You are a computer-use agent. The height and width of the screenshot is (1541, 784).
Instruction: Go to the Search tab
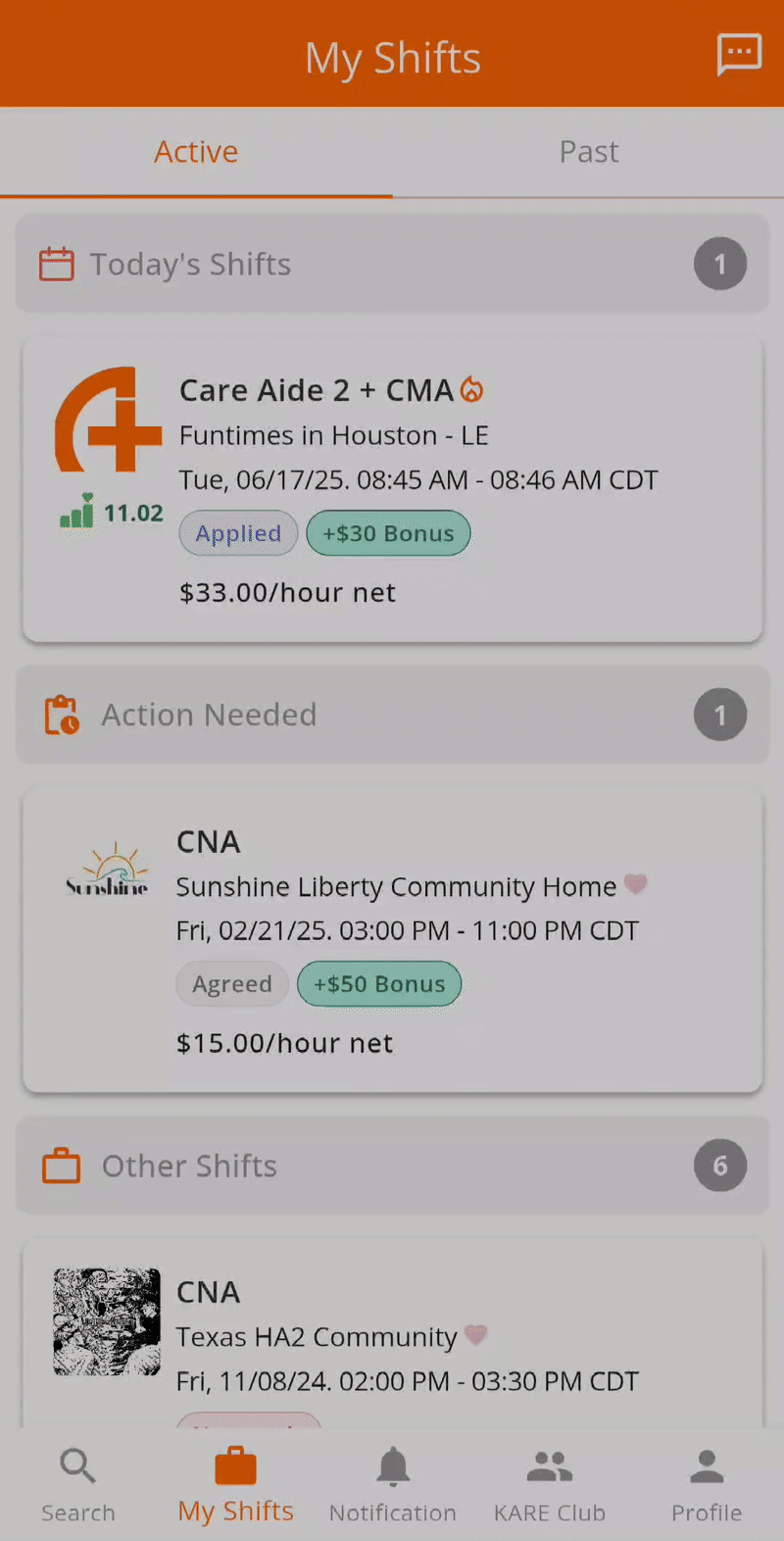pyautogui.click(x=78, y=1484)
